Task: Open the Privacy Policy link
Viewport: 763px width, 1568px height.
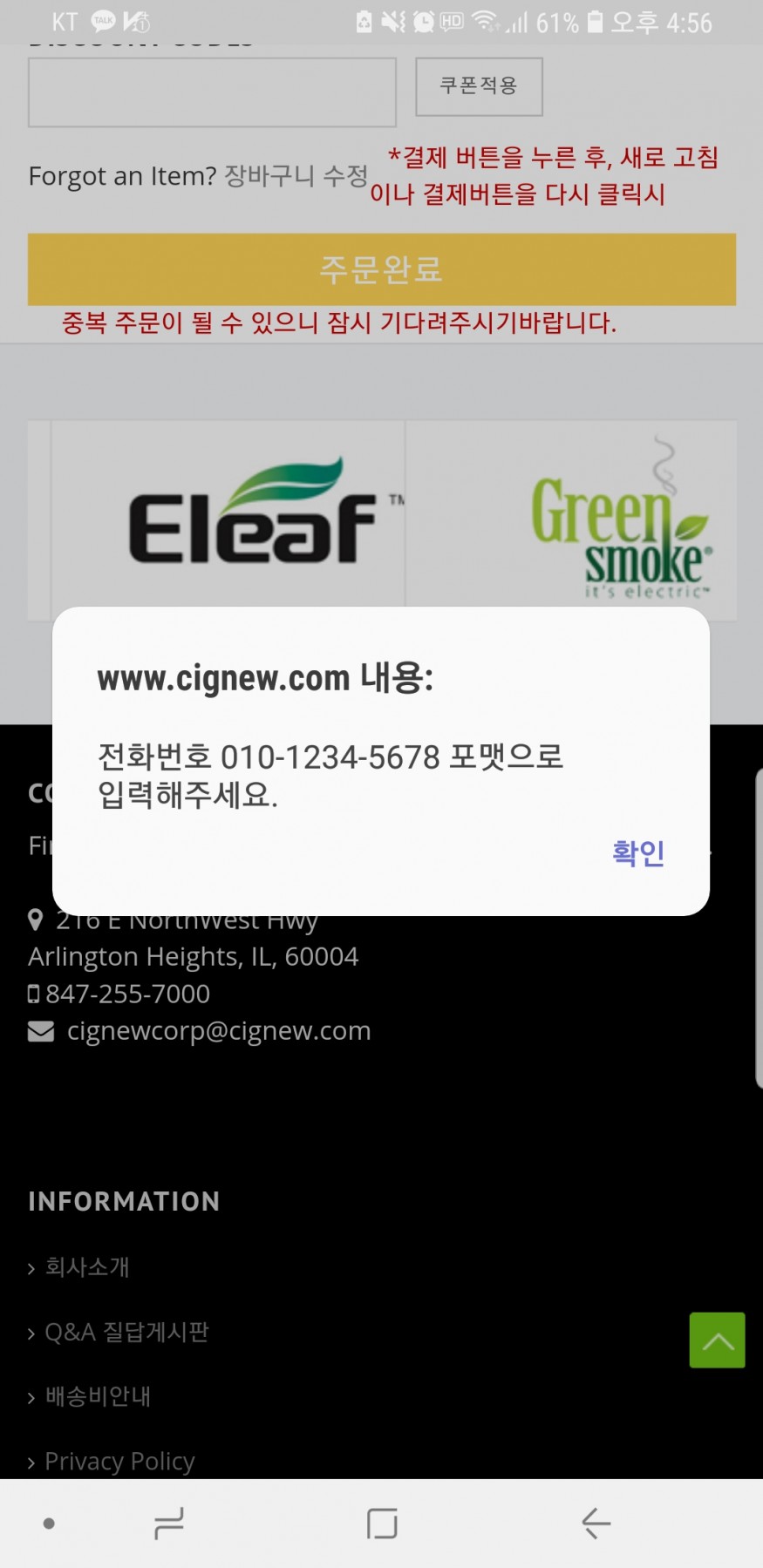Action: [x=119, y=1461]
